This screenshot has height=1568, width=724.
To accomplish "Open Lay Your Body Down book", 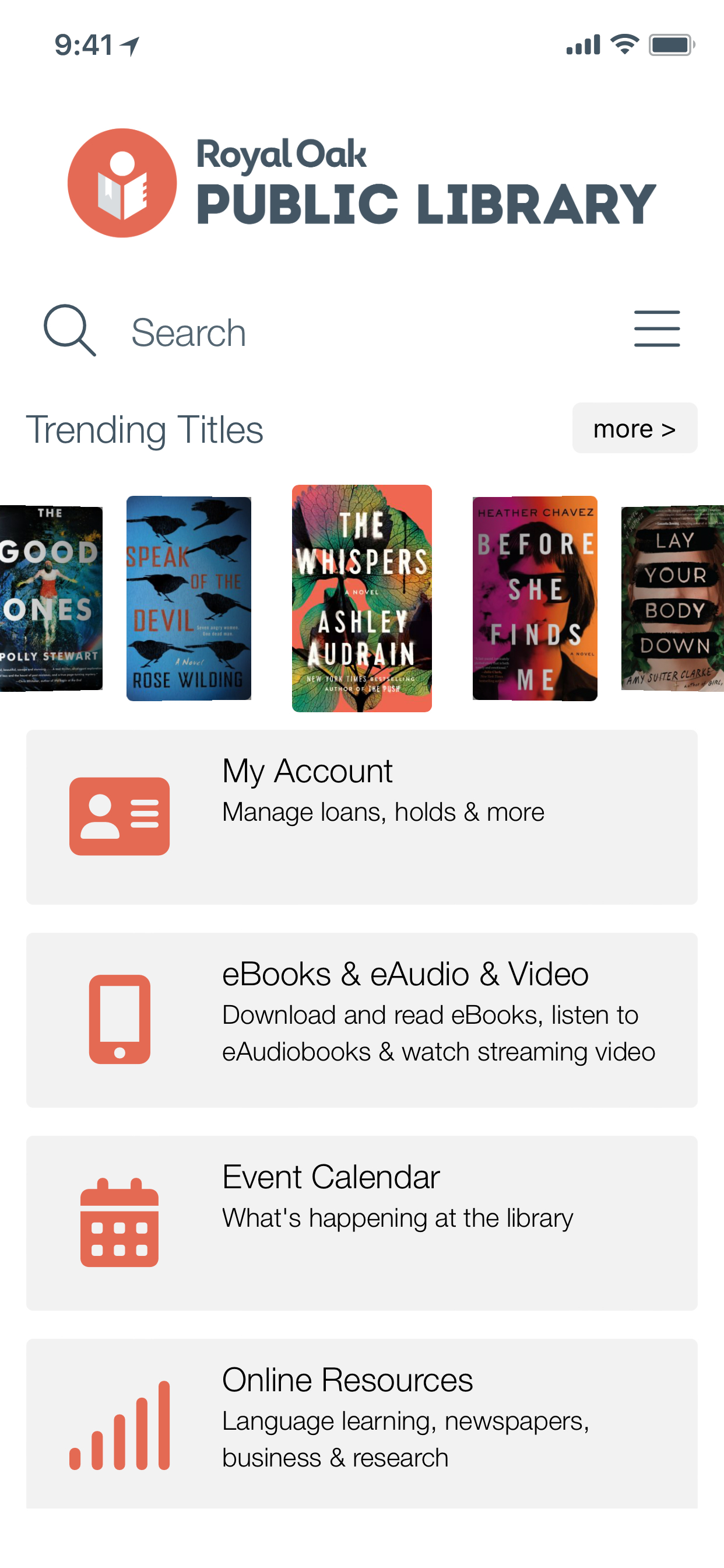I will pos(673,598).
